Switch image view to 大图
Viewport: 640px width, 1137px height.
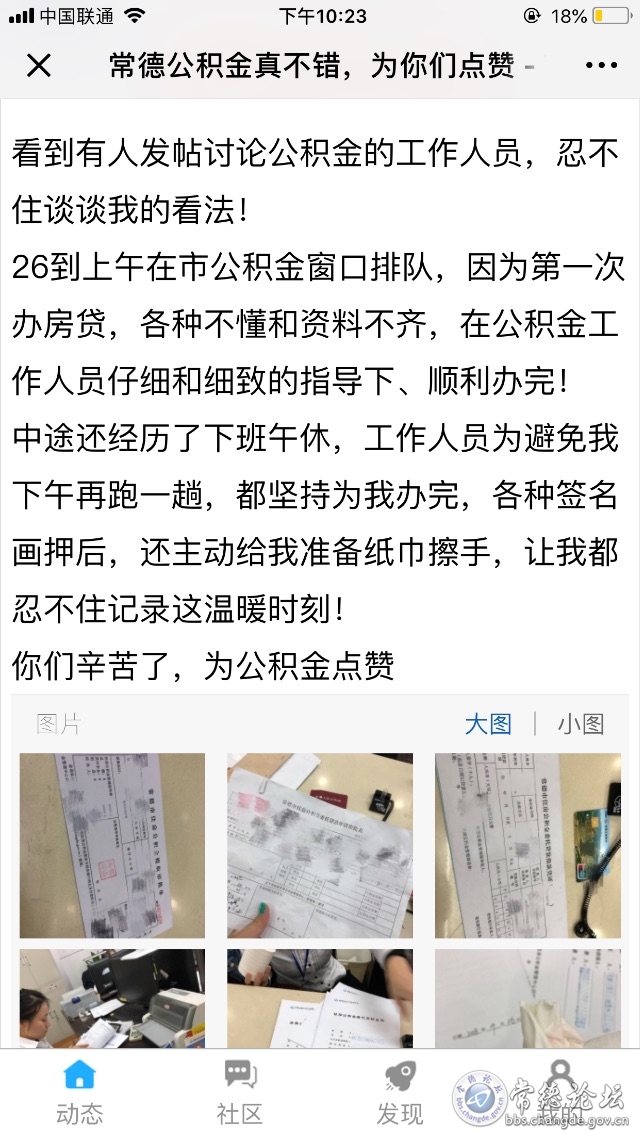pos(488,724)
